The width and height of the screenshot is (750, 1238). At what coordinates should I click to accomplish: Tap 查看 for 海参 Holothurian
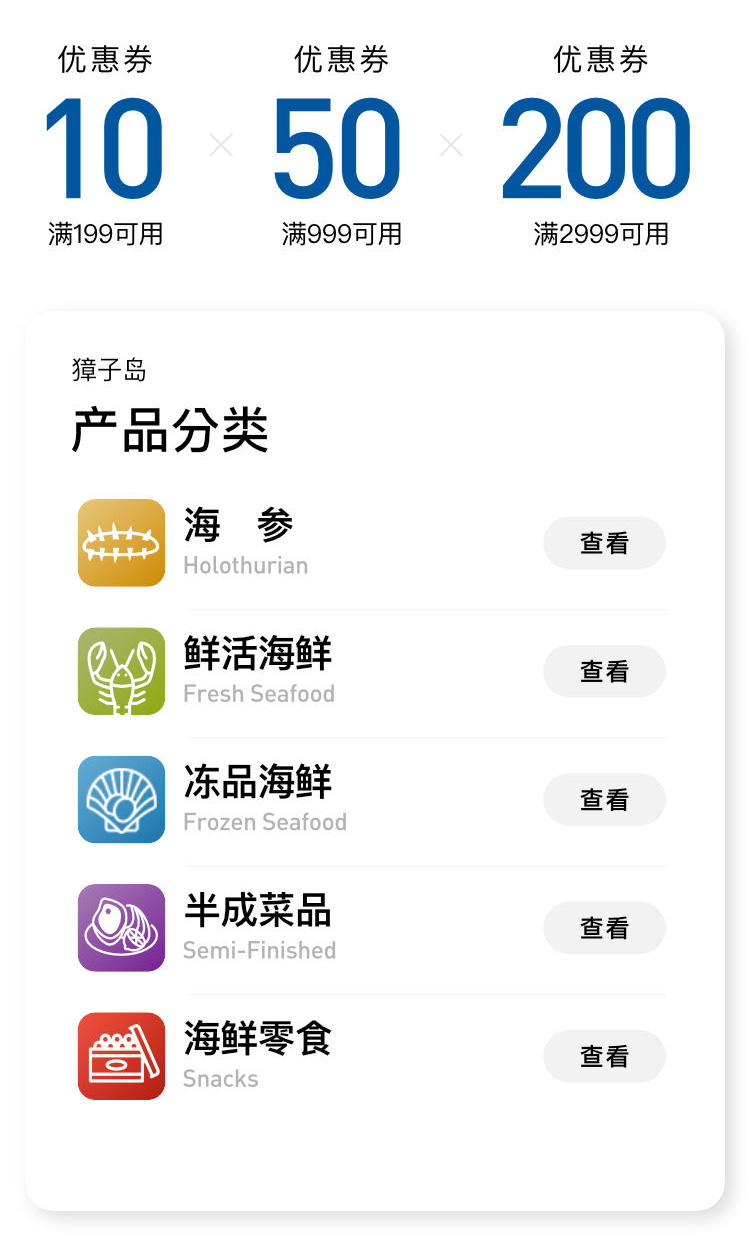click(x=604, y=543)
